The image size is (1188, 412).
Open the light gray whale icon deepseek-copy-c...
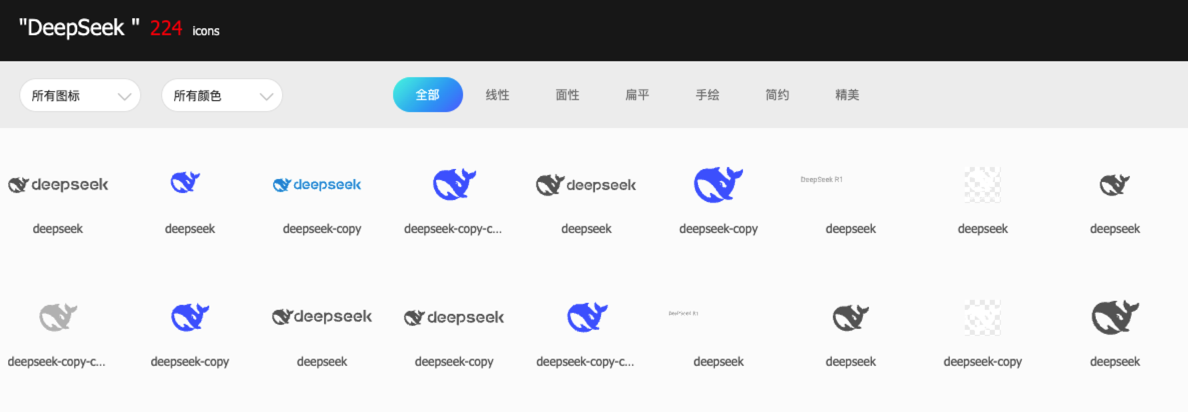tap(57, 317)
